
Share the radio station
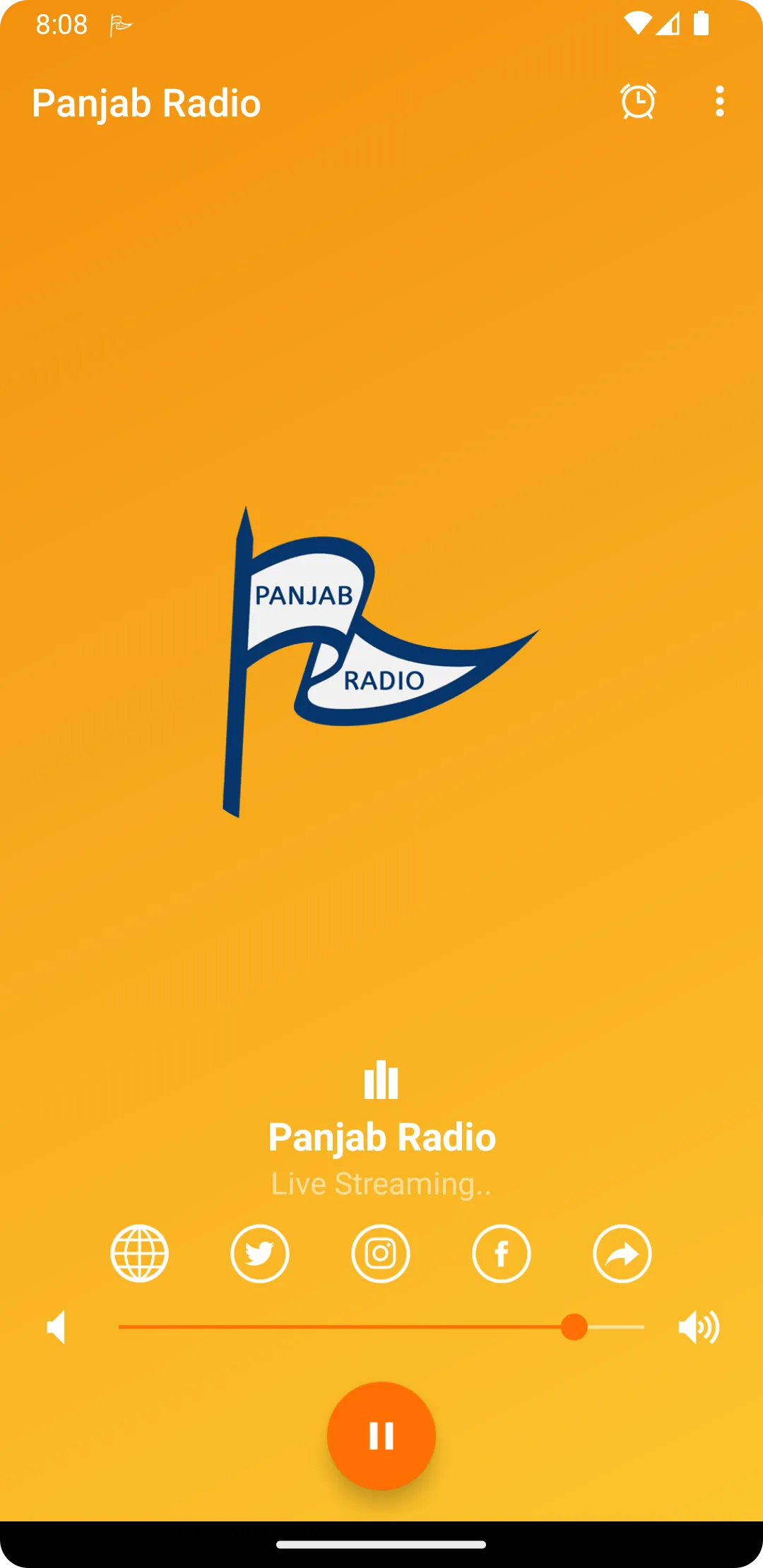(x=622, y=1253)
